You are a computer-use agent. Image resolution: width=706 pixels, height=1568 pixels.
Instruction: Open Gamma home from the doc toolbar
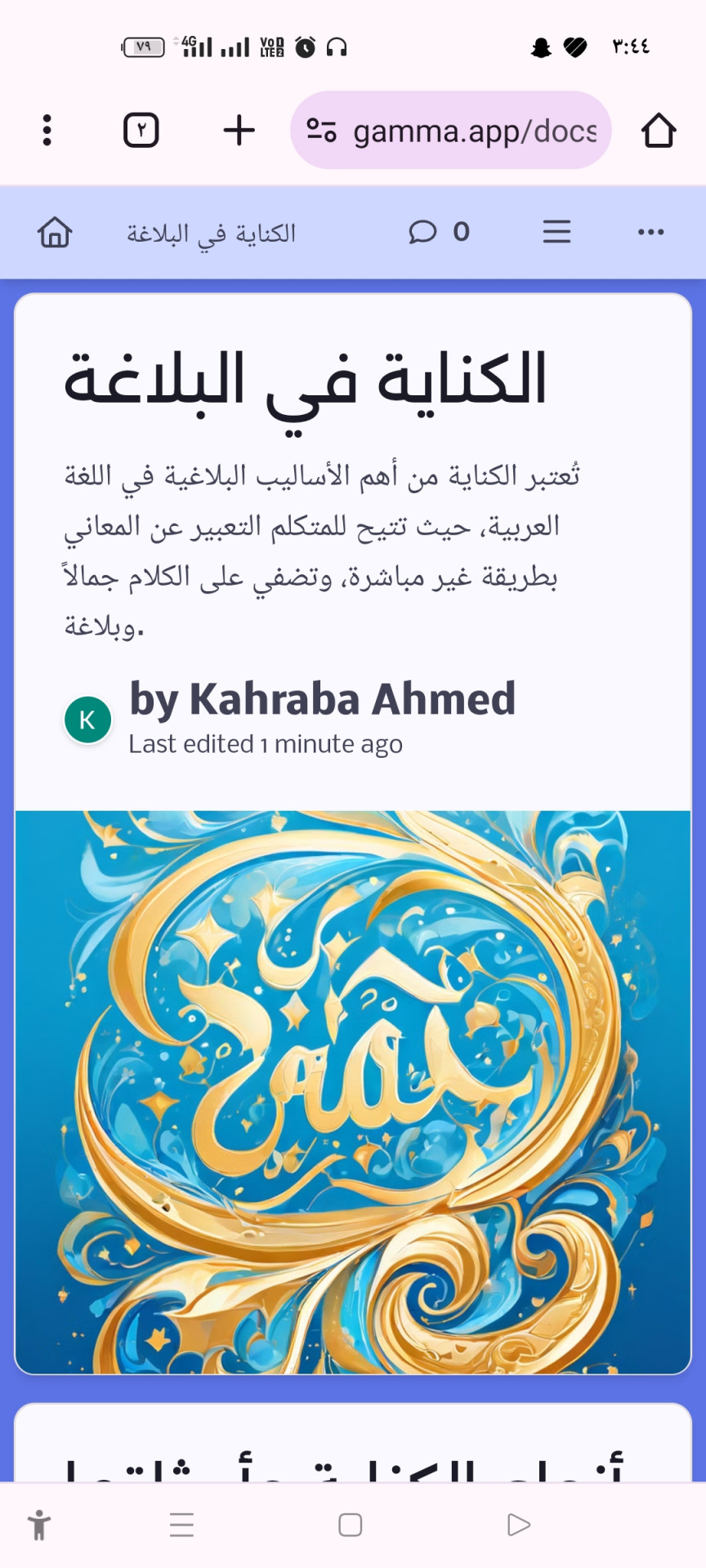[55, 233]
